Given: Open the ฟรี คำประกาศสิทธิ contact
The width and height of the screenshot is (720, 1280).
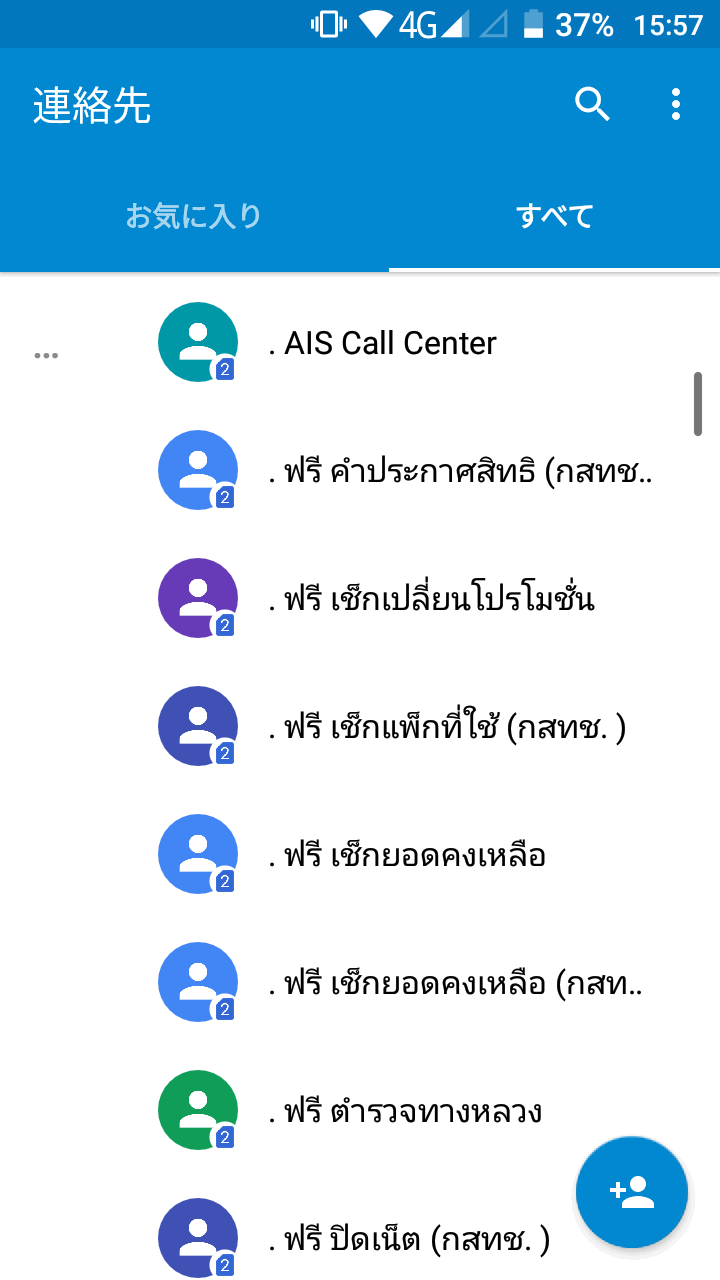Looking at the screenshot, I should pyautogui.click(x=460, y=471).
